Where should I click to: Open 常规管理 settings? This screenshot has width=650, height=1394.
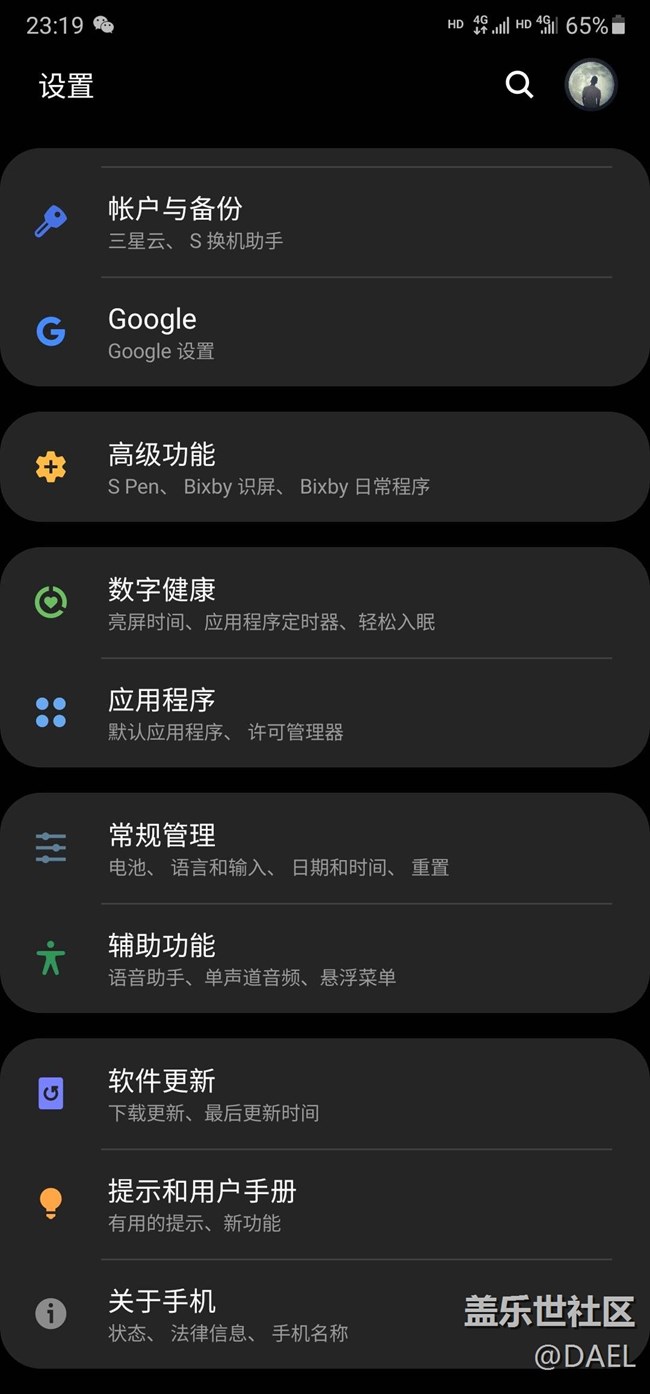click(x=325, y=849)
